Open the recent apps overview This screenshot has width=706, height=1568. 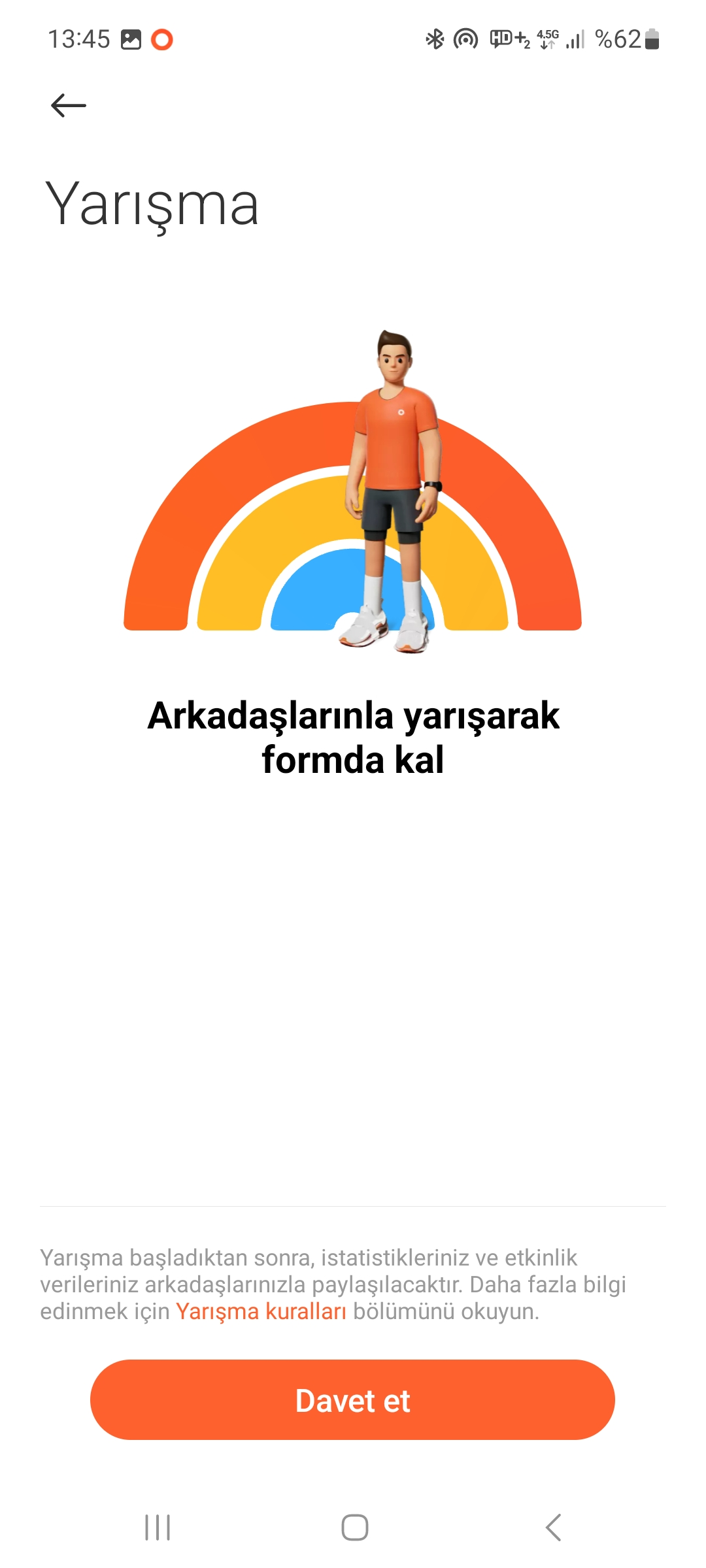pos(158,1527)
